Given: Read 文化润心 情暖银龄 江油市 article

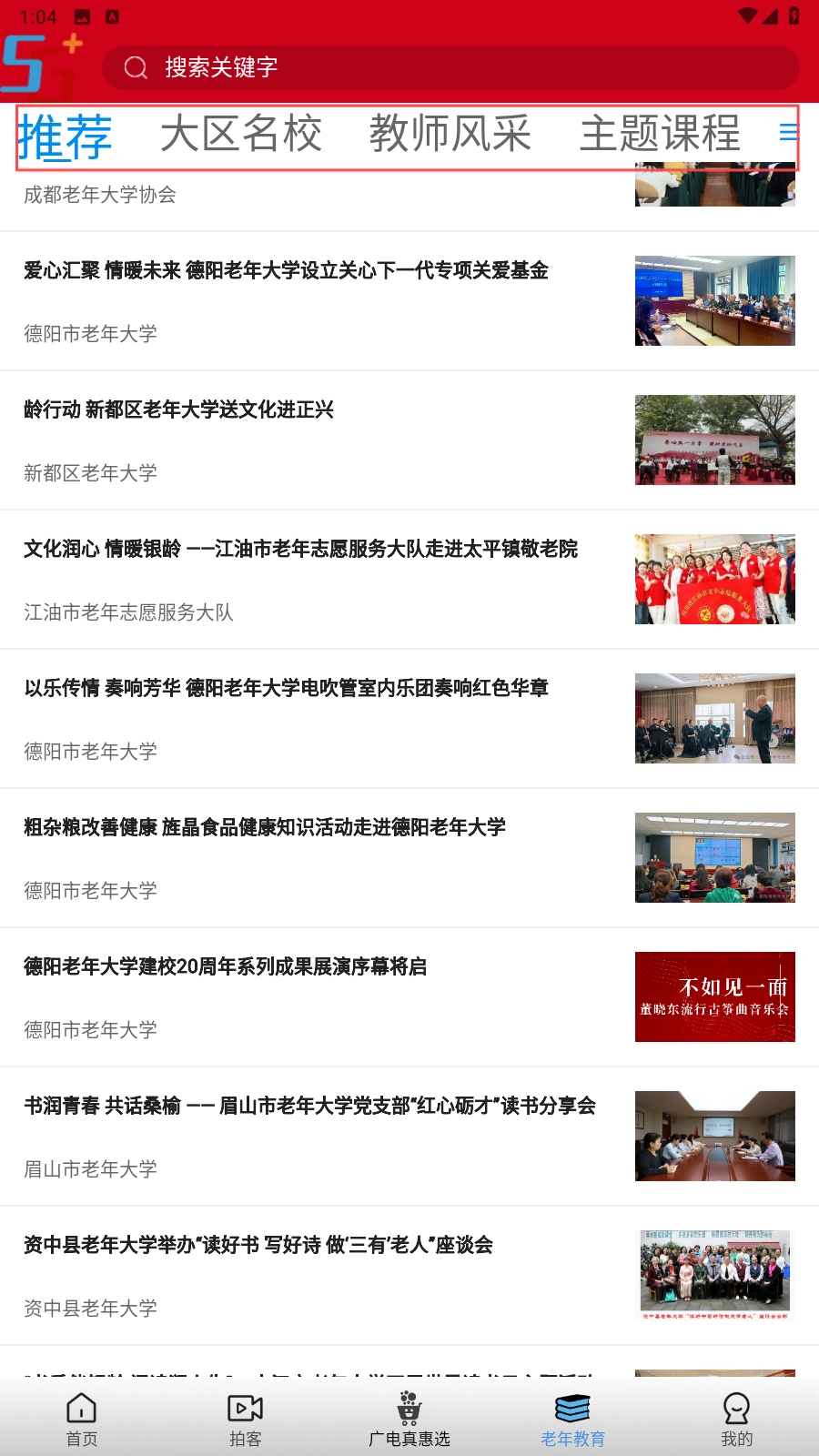Looking at the screenshot, I should point(300,550).
